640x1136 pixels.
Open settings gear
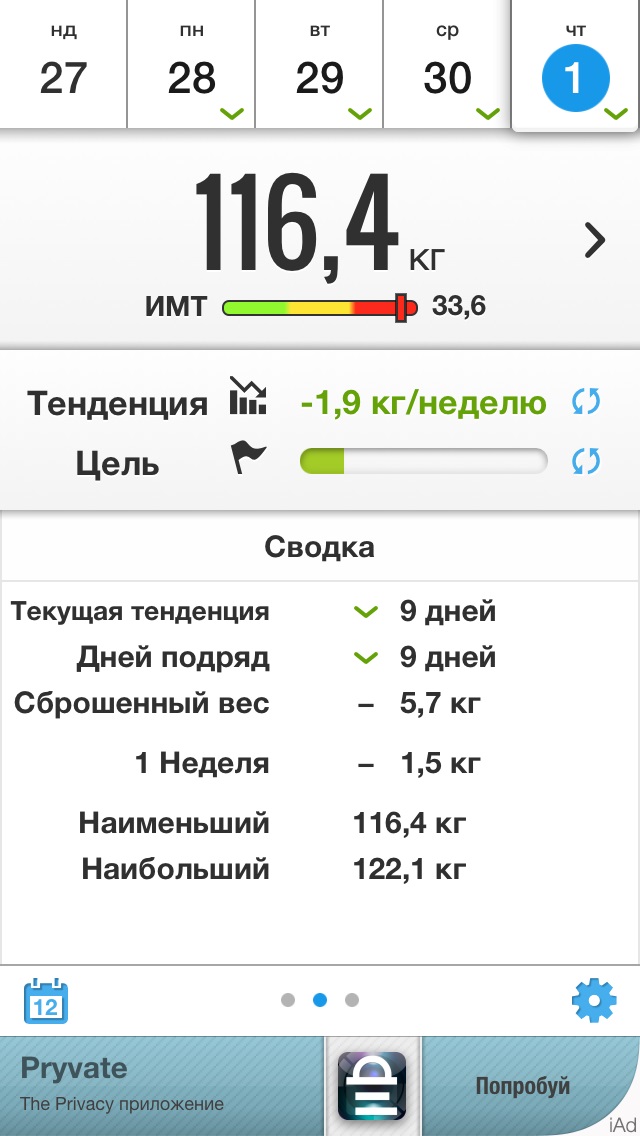click(x=594, y=1001)
